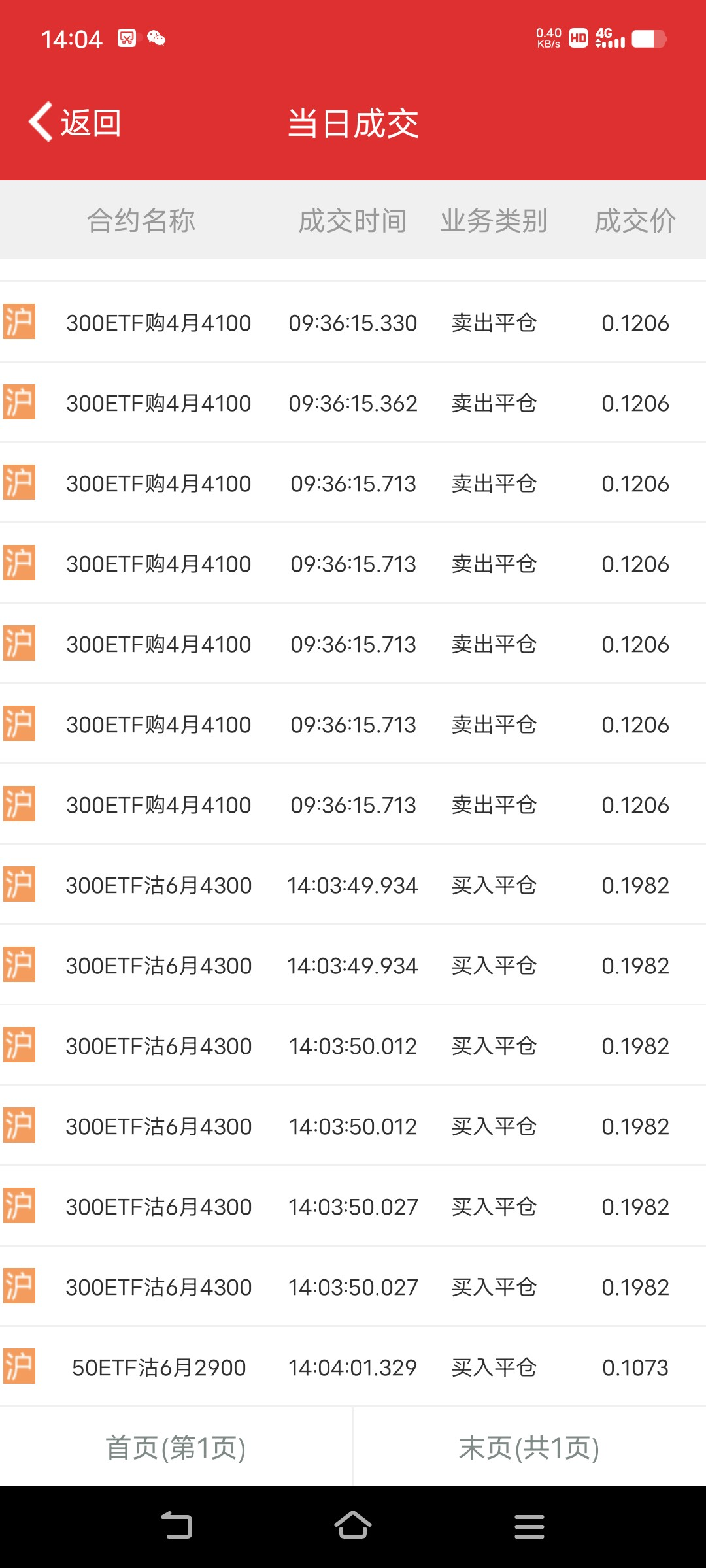This screenshot has height=1568, width=706.
Task: Open the system recent apps menu
Action: (529, 1526)
